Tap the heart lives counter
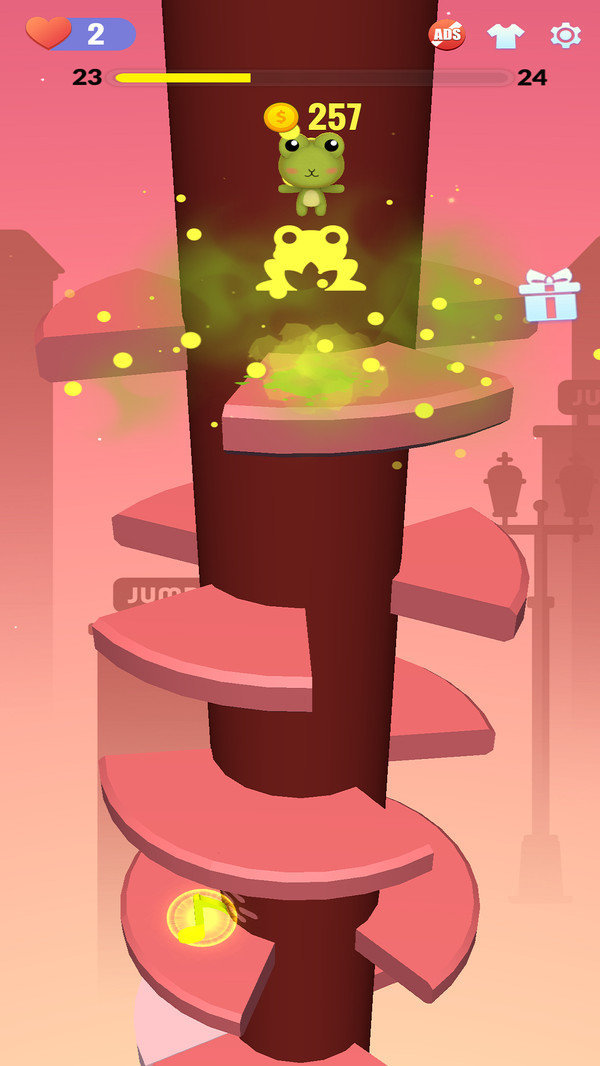 coord(80,34)
